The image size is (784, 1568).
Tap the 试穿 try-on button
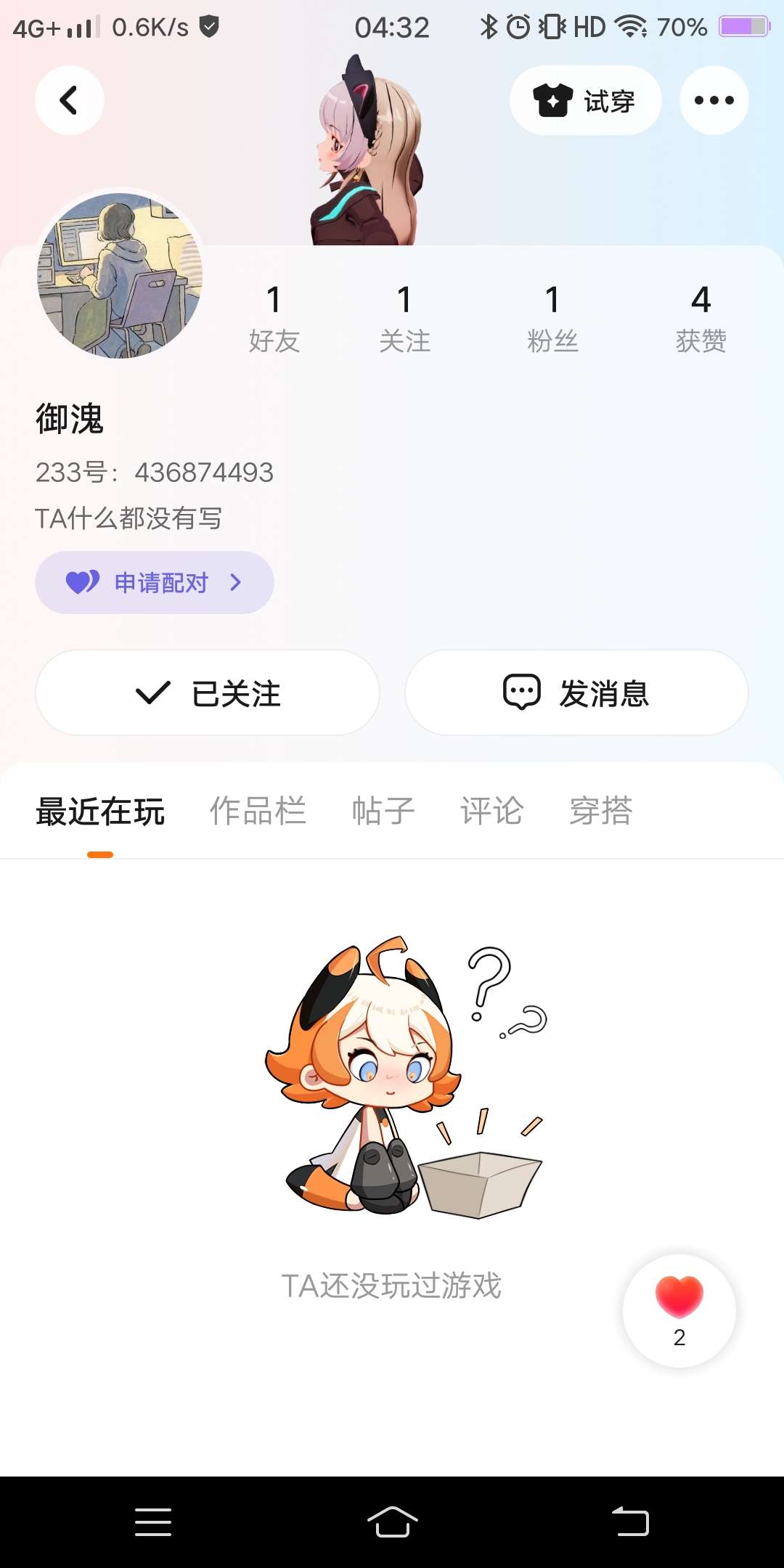coord(585,100)
